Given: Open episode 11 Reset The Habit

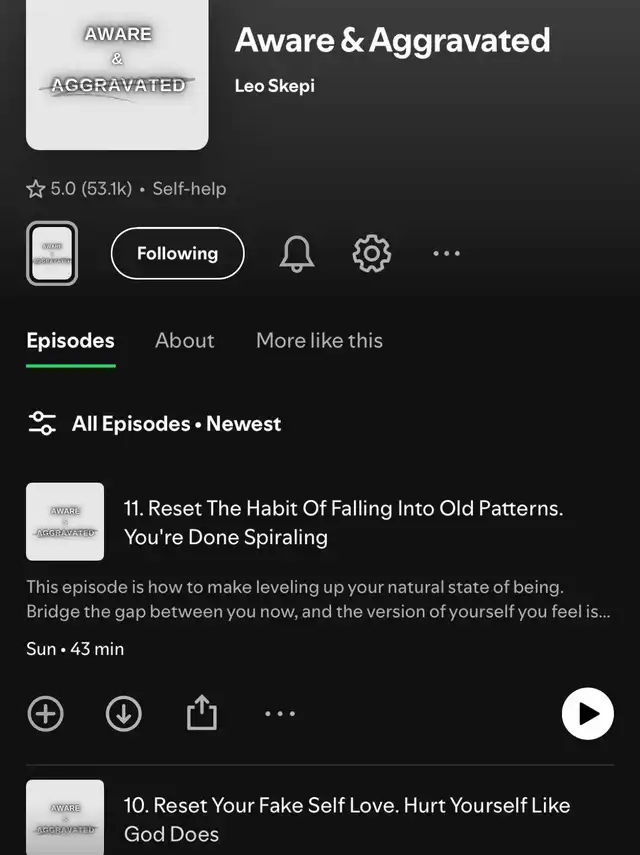Looking at the screenshot, I should (343, 522).
